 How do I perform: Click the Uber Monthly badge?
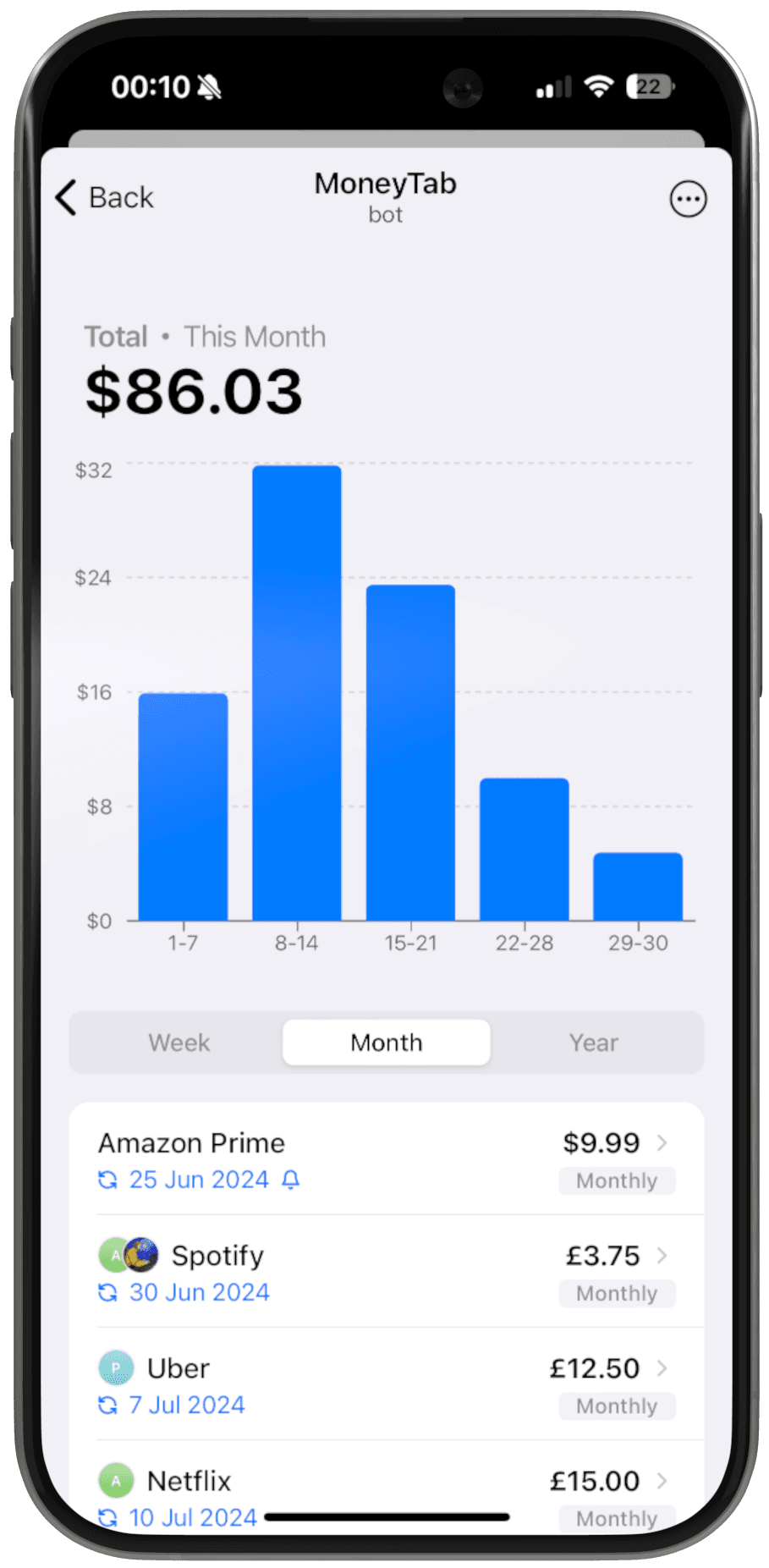pyautogui.click(x=617, y=1406)
